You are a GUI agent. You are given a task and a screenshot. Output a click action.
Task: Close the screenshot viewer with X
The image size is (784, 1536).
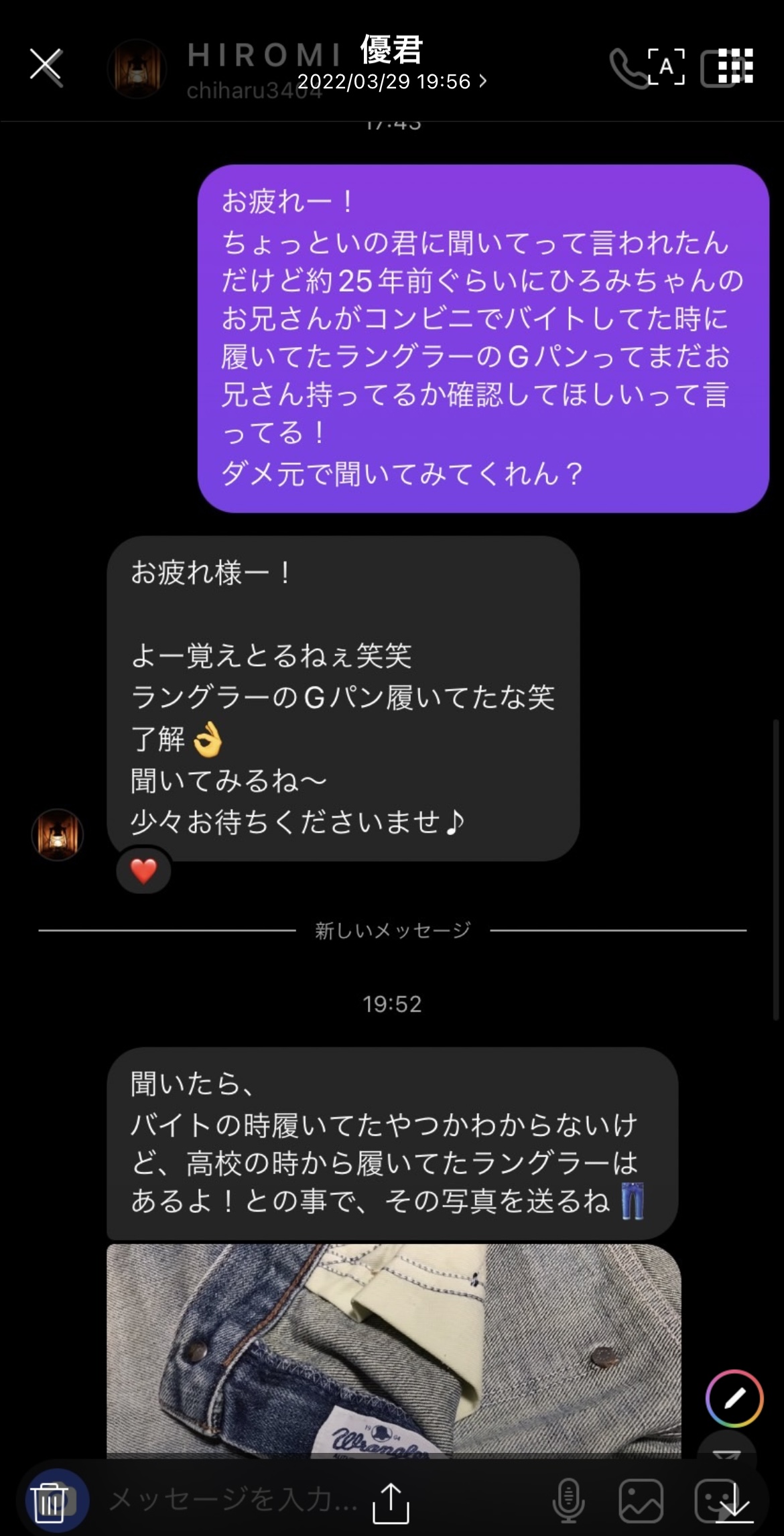[x=46, y=67]
